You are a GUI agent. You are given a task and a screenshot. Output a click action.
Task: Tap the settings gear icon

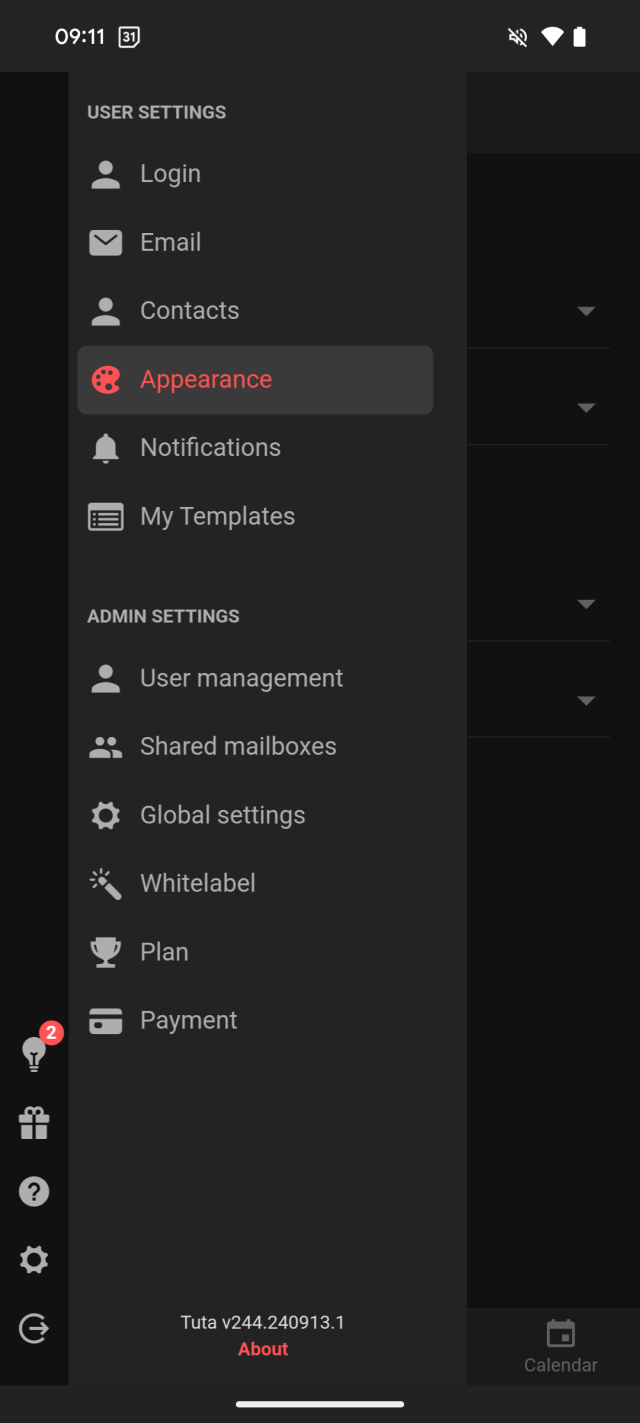tap(34, 1260)
